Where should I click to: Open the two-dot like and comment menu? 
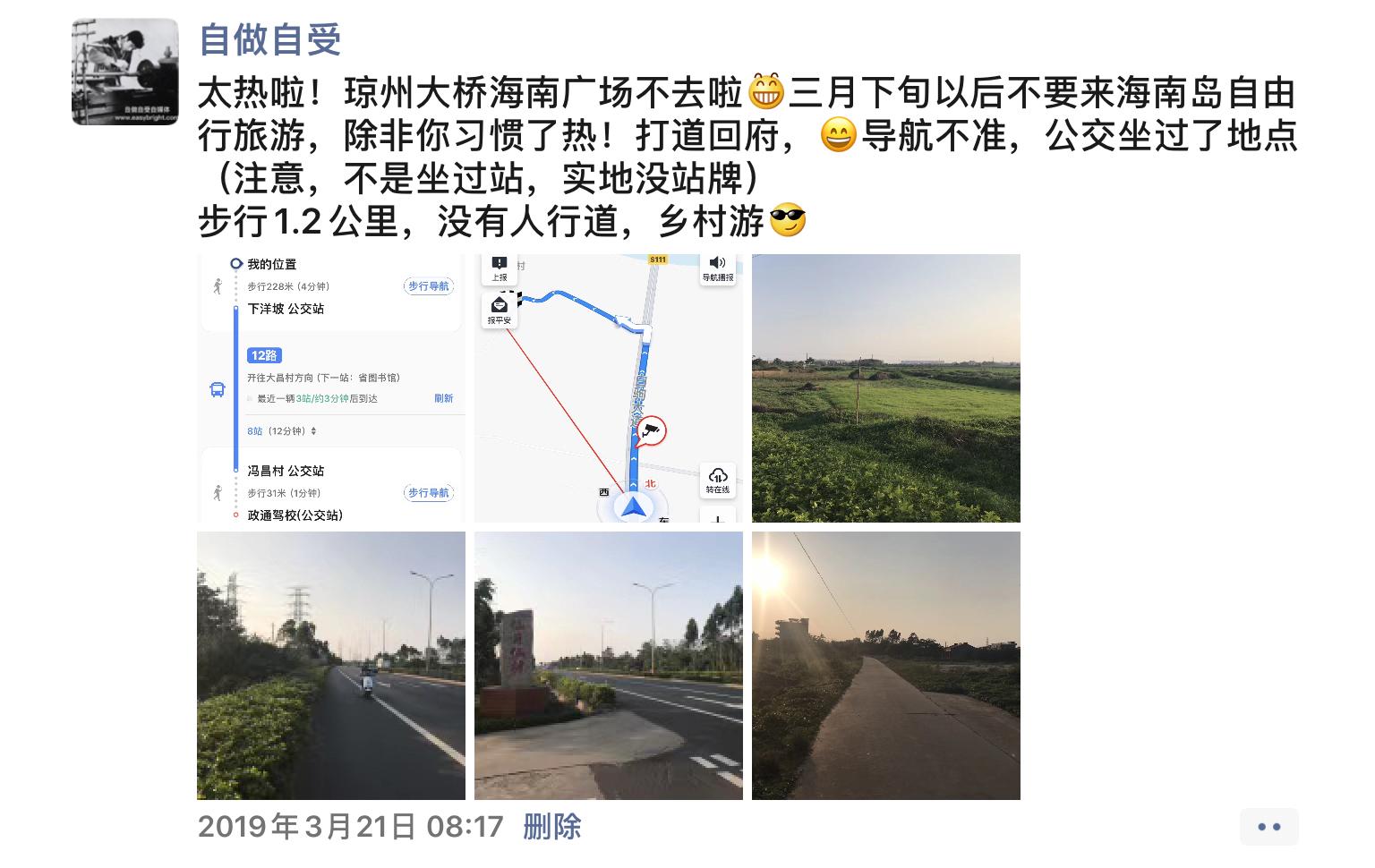click(1268, 827)
